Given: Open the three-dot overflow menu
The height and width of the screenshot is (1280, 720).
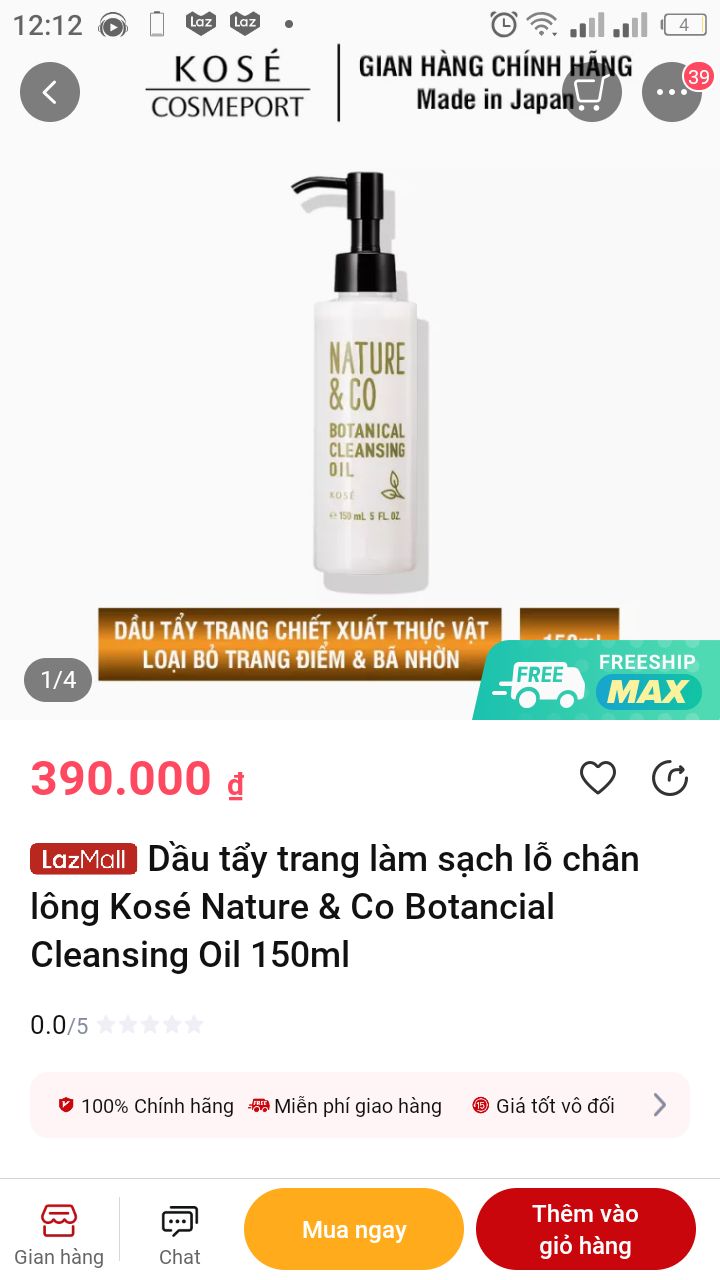Looking at the screenshot, I should click(671, 92).
